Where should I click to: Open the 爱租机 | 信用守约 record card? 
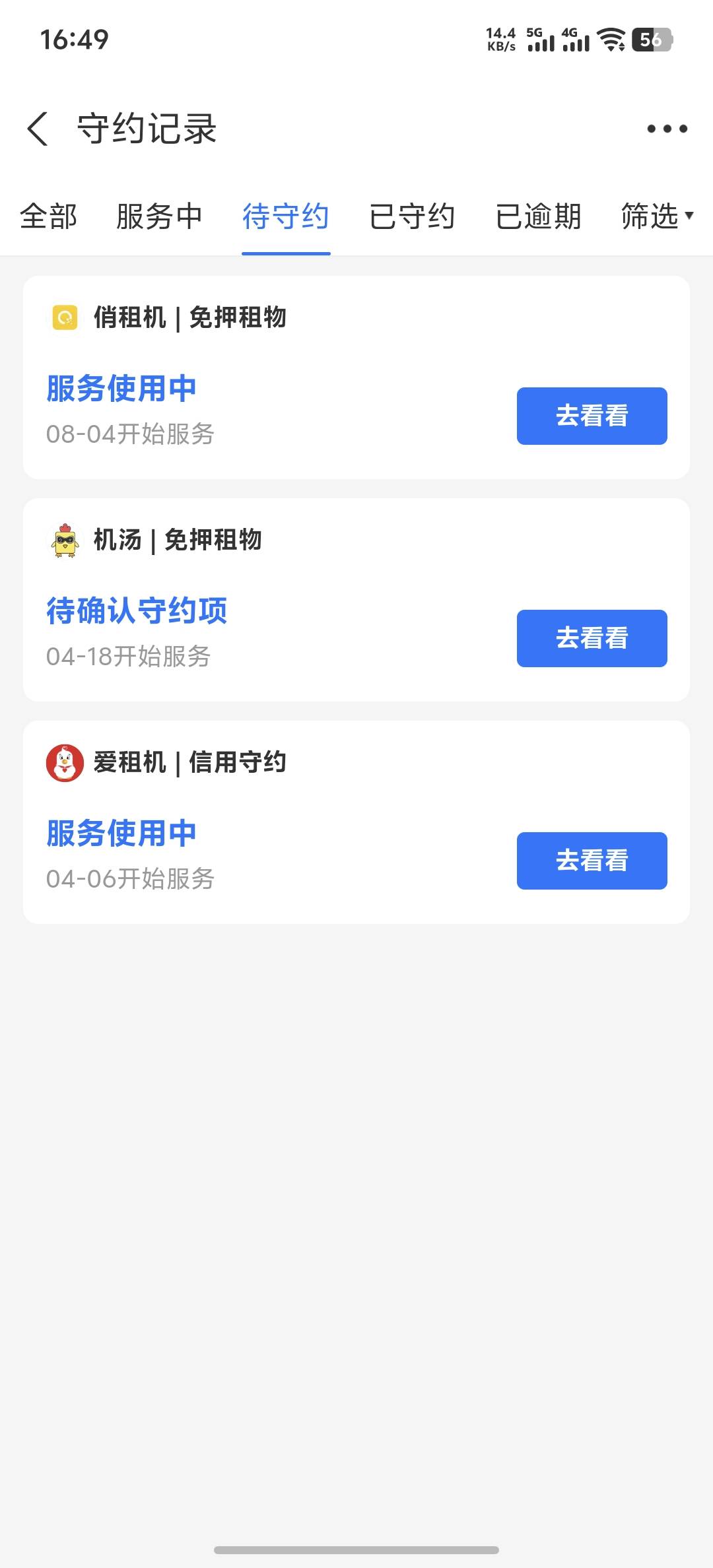[x=356, y=822]
